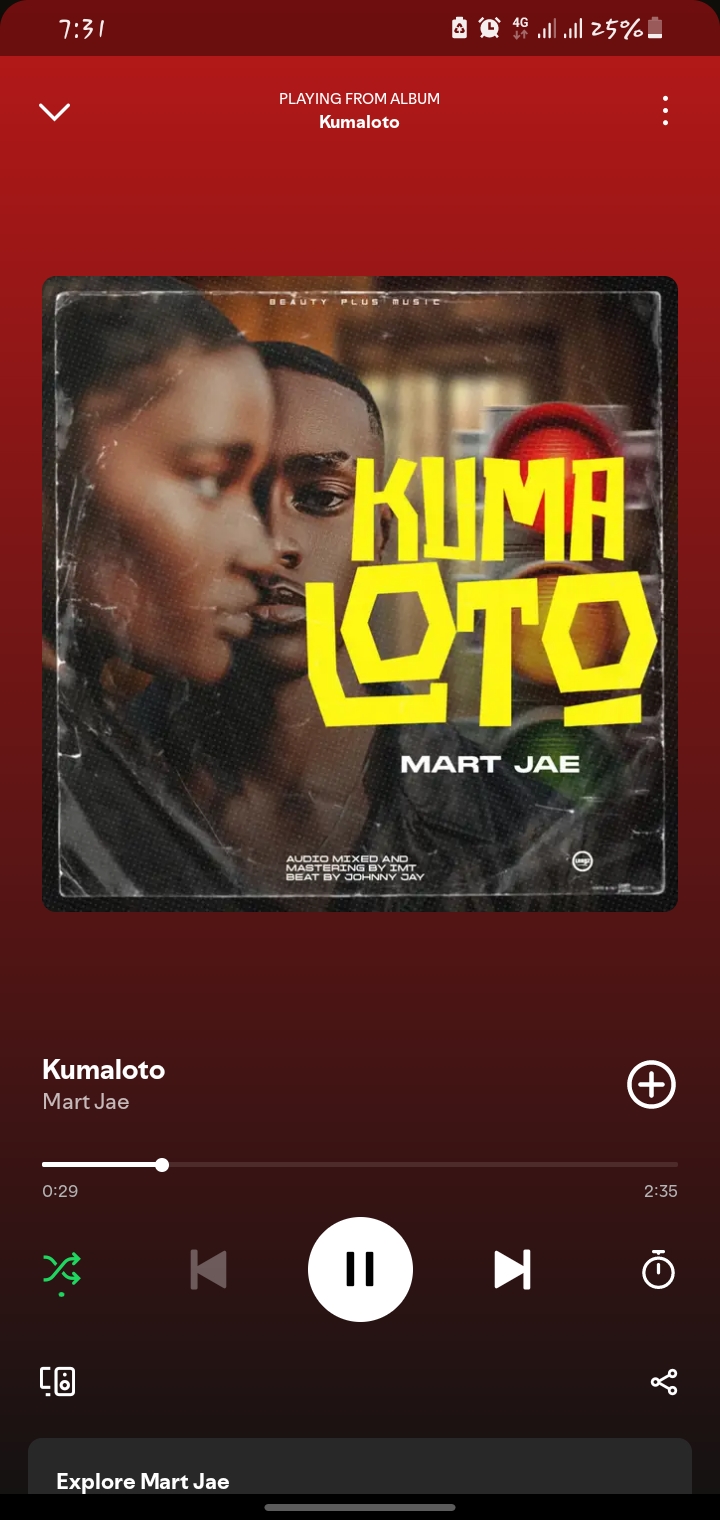The height and width of the screenshot is (1520, 720).
Task: Tap the artist name Mart Jae
Action: click(x=86, y=1101)
